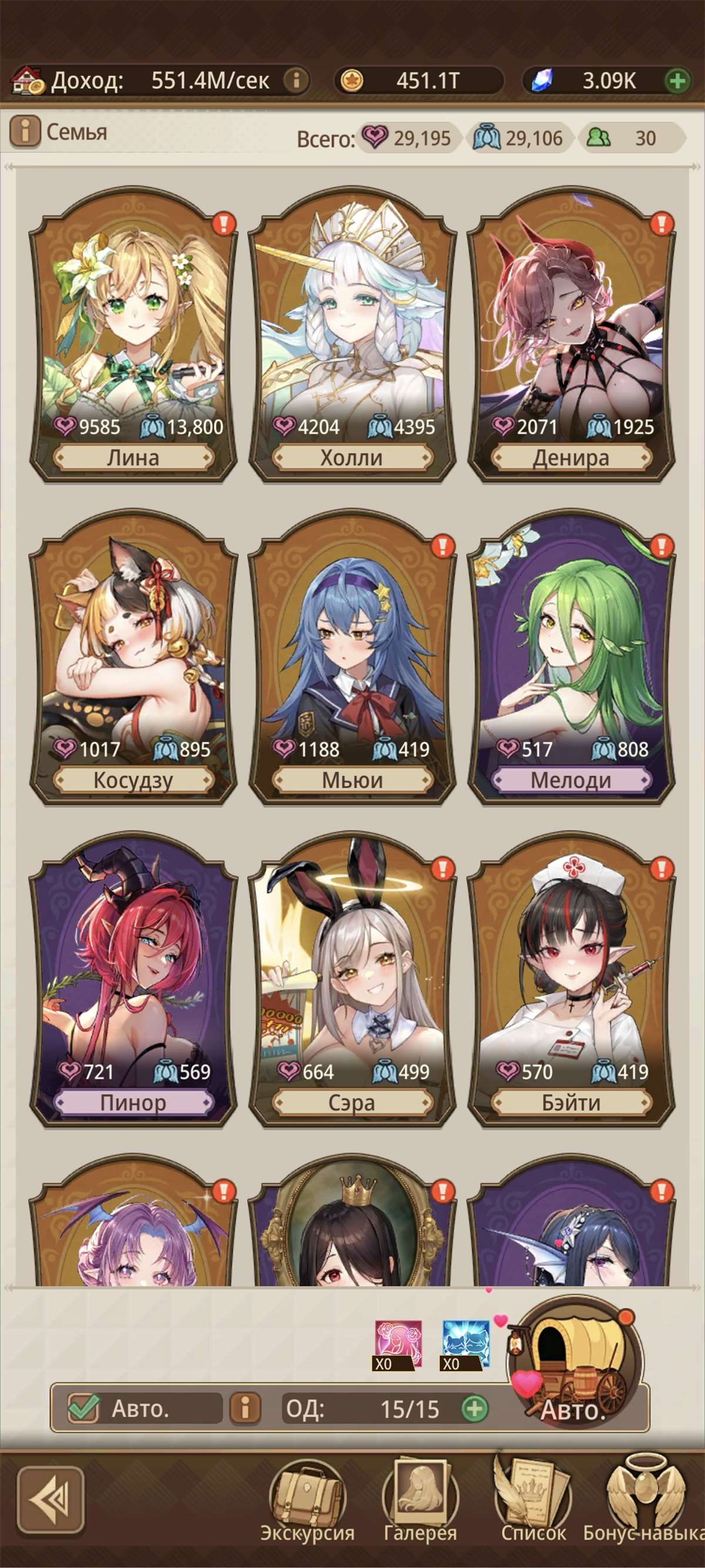This screenshot has height=1568, width=705.
Task: Open the income info icon
Action: pyautogui.click(x=296, y=80)
